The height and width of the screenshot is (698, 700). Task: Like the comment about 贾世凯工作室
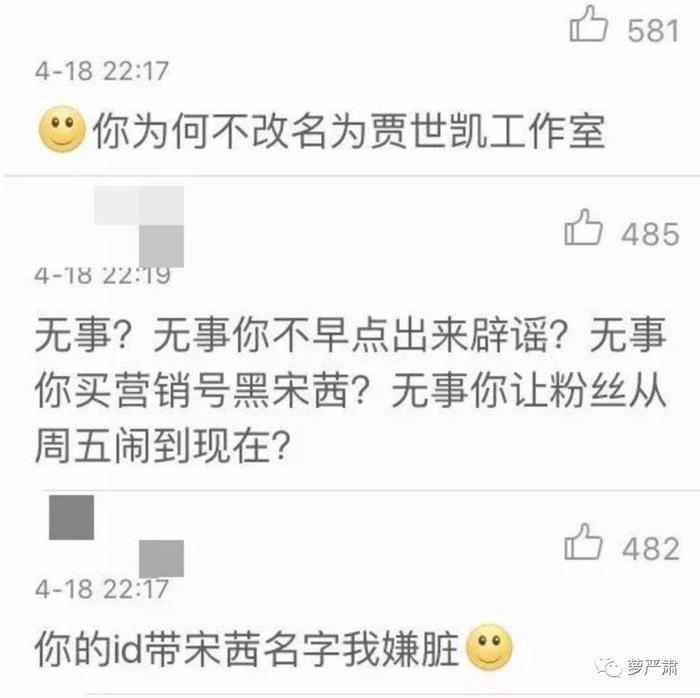[587, 27]
